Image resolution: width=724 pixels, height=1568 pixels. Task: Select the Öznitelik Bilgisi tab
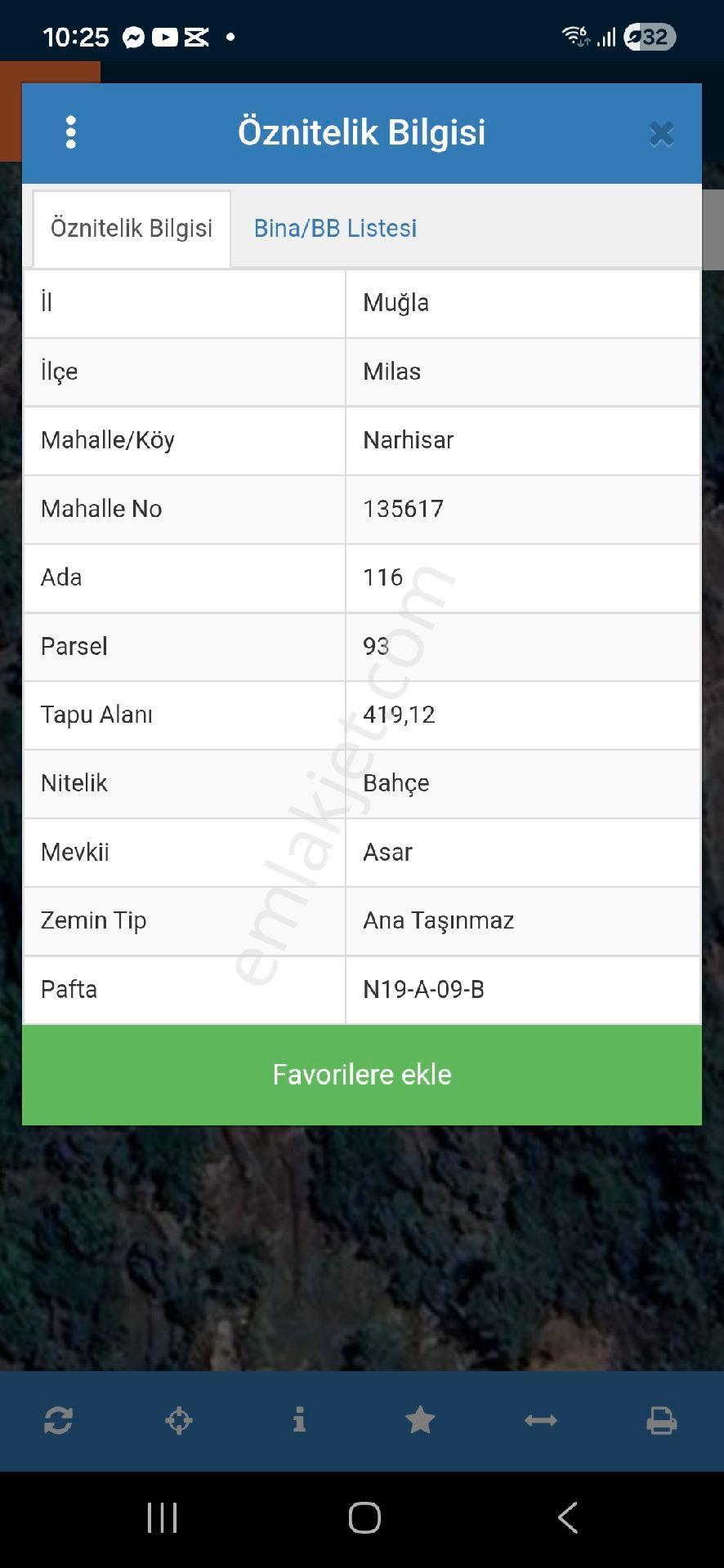click(x=132, y=229)
